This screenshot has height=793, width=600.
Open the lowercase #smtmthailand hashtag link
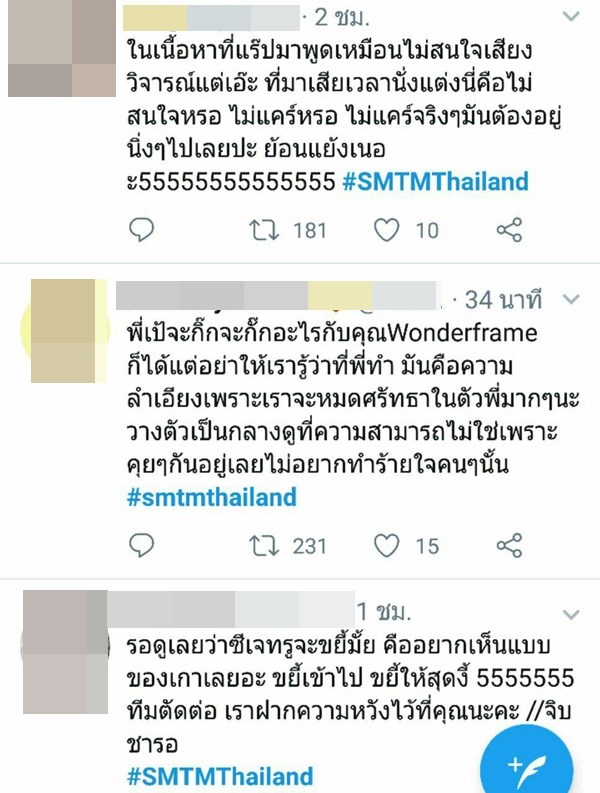point(212,497)
